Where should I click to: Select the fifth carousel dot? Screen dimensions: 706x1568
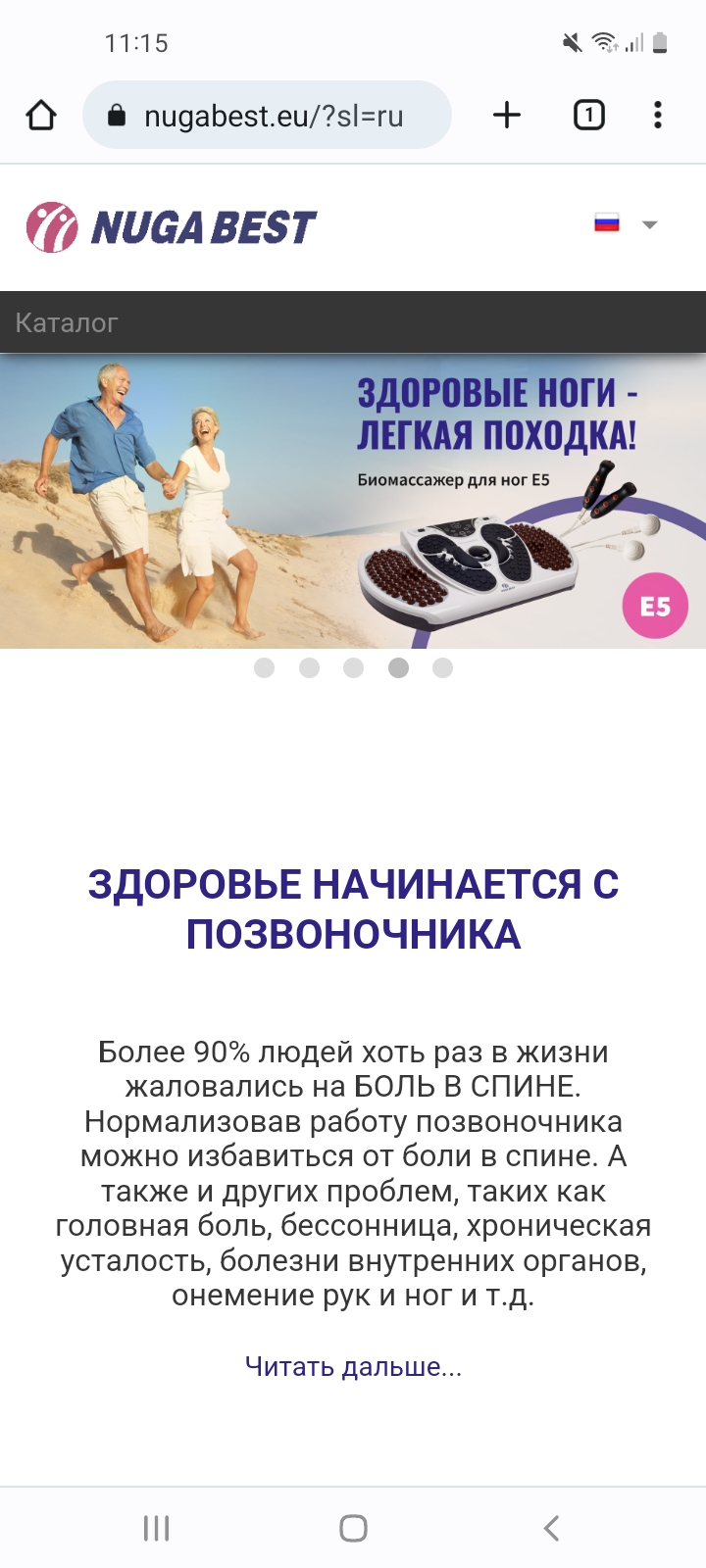443,667
